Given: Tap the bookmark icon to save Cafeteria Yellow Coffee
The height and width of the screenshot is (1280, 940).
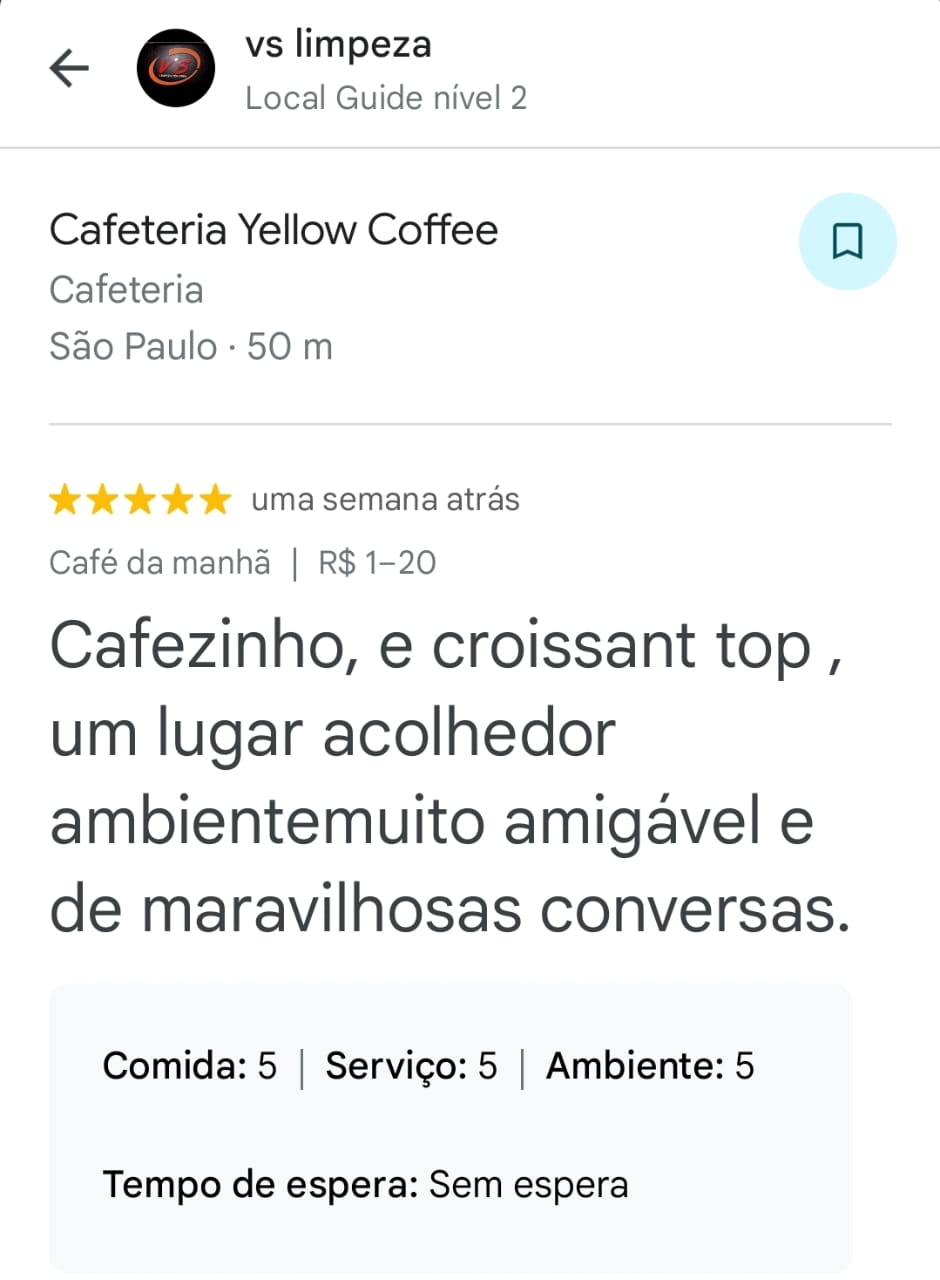Looking at the screenshot, I should (x=847, y=241).
